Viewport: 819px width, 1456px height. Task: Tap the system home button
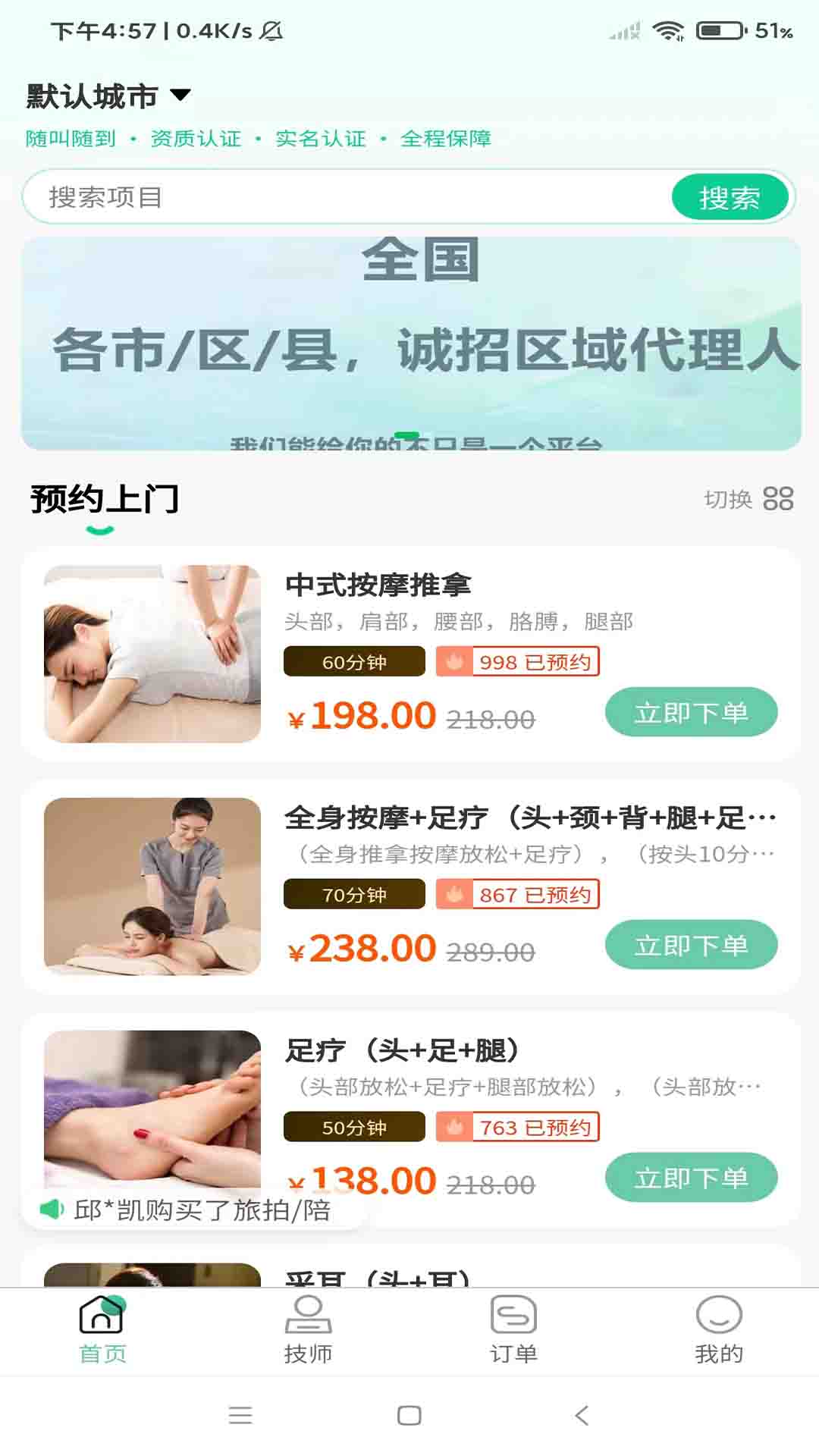click(x=409, y=1415)
